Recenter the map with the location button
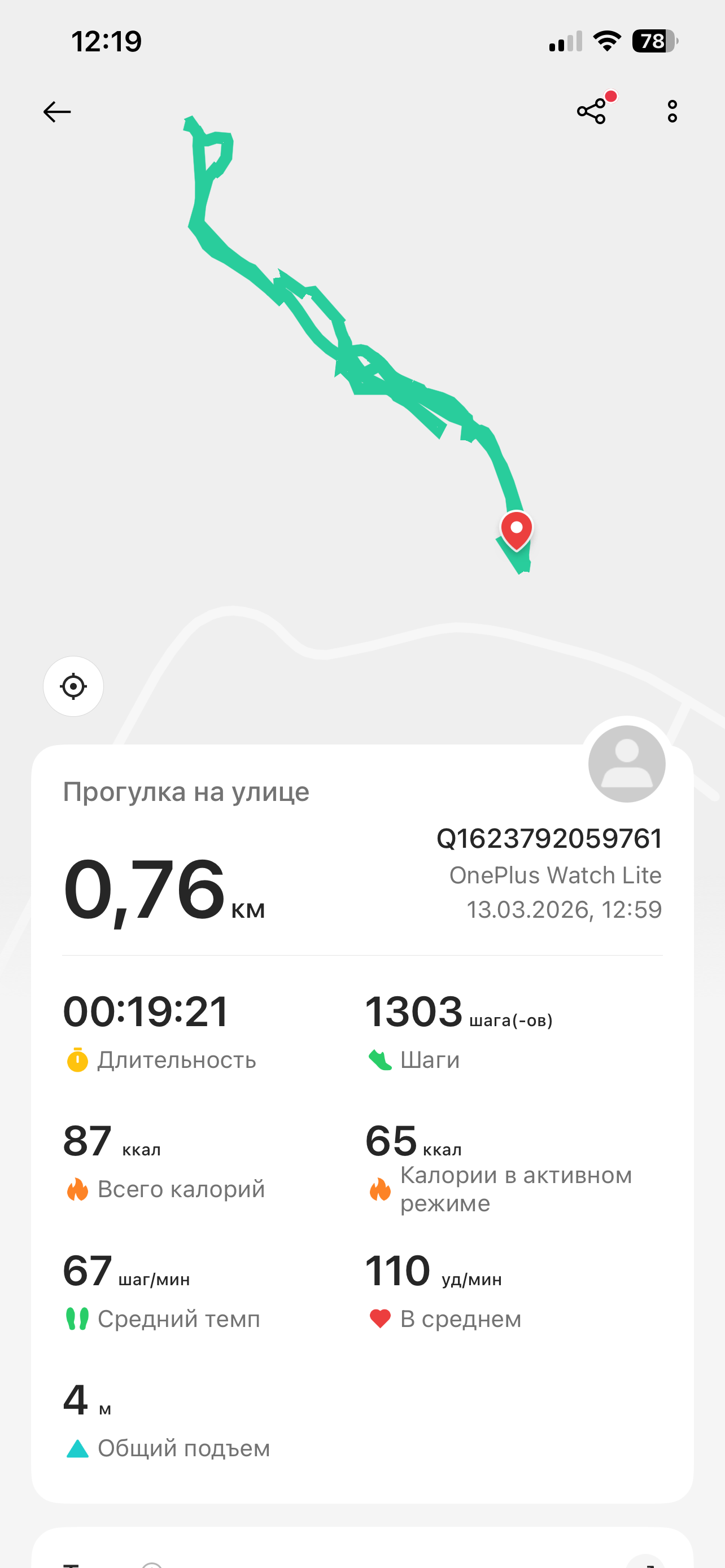The width and height of the screenshot is (725, 1568). point(73,686)
